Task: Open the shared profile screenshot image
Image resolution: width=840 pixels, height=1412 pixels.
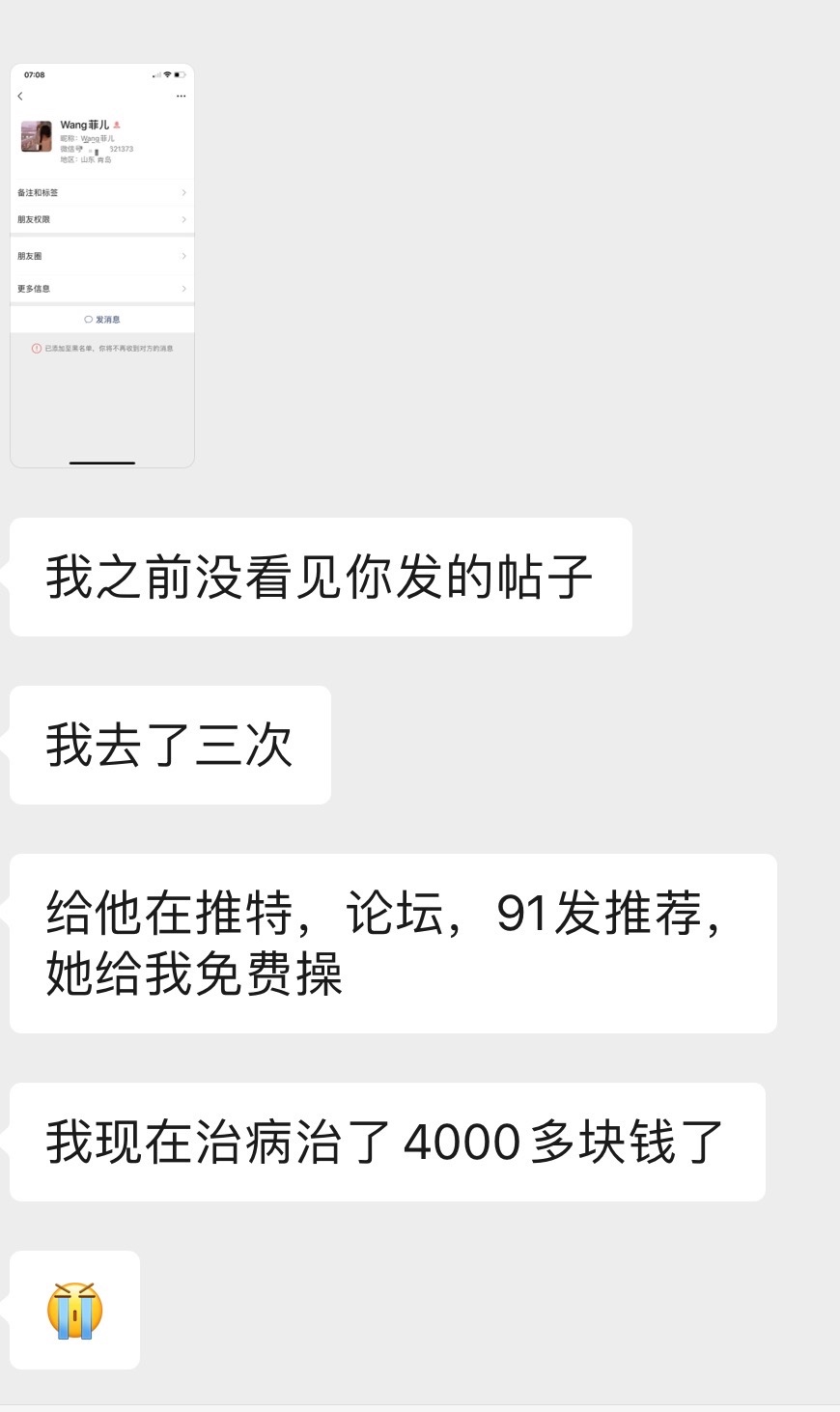Action: (102, 266)
